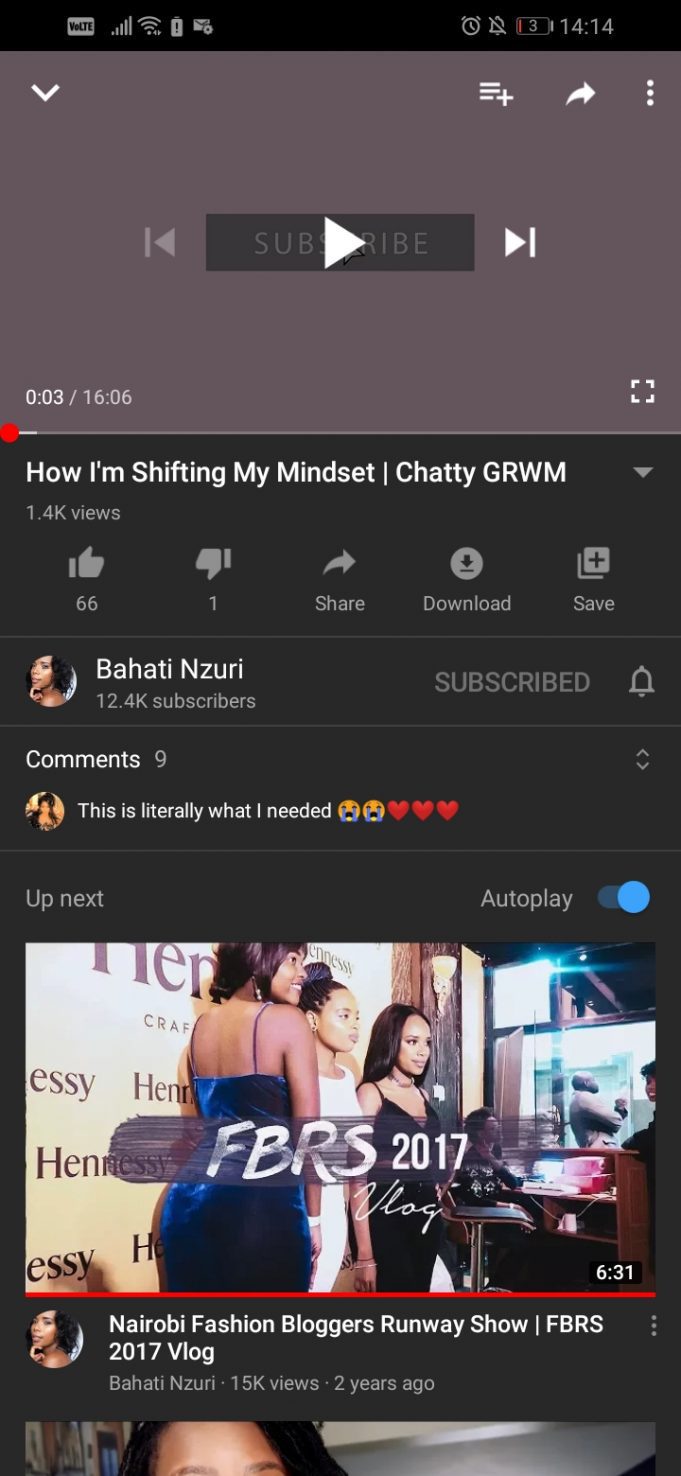Open the notification bell for this channel
The width and height of the screenshot is (681, 1476).
click(642, 682)
